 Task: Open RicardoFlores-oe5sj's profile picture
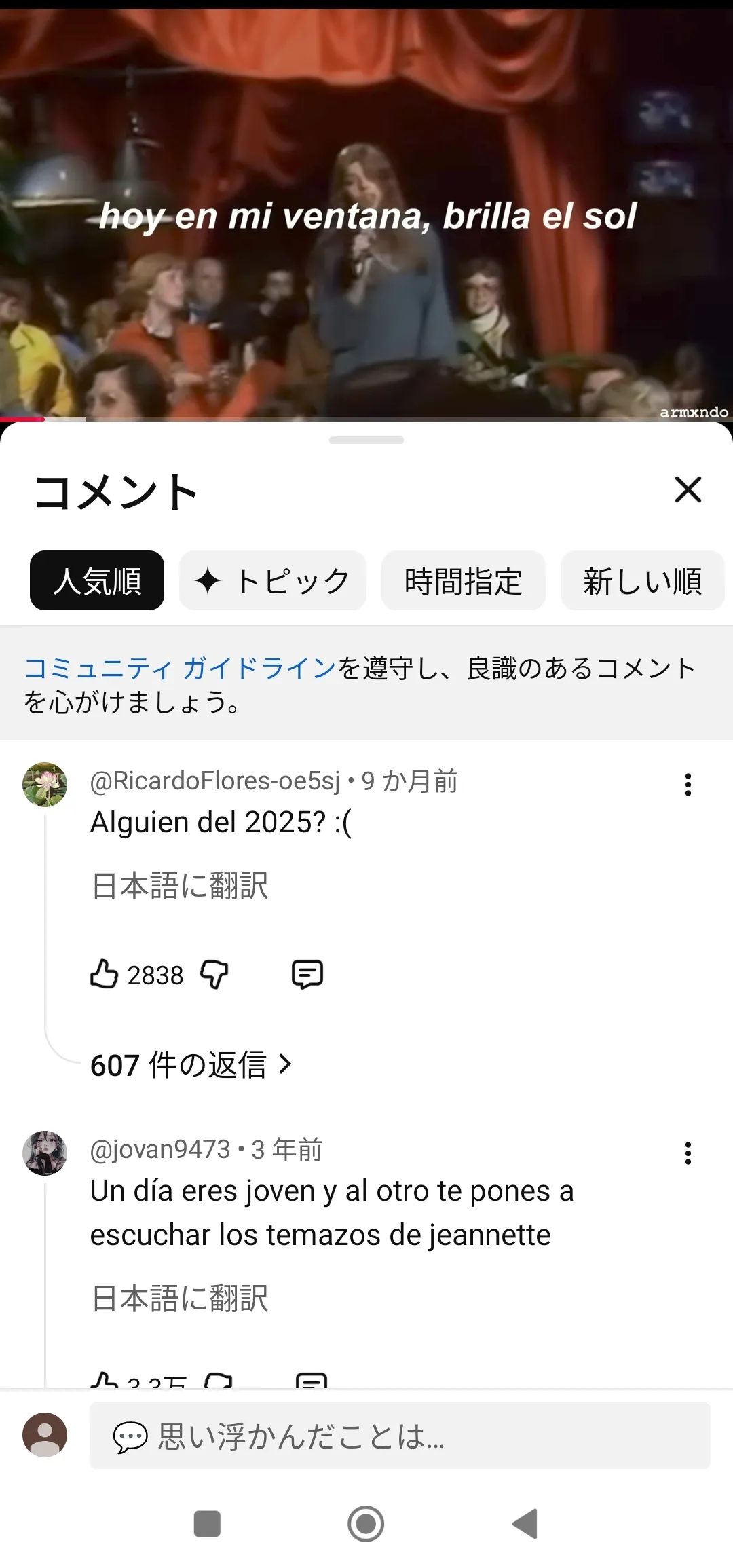click(45, 784)
